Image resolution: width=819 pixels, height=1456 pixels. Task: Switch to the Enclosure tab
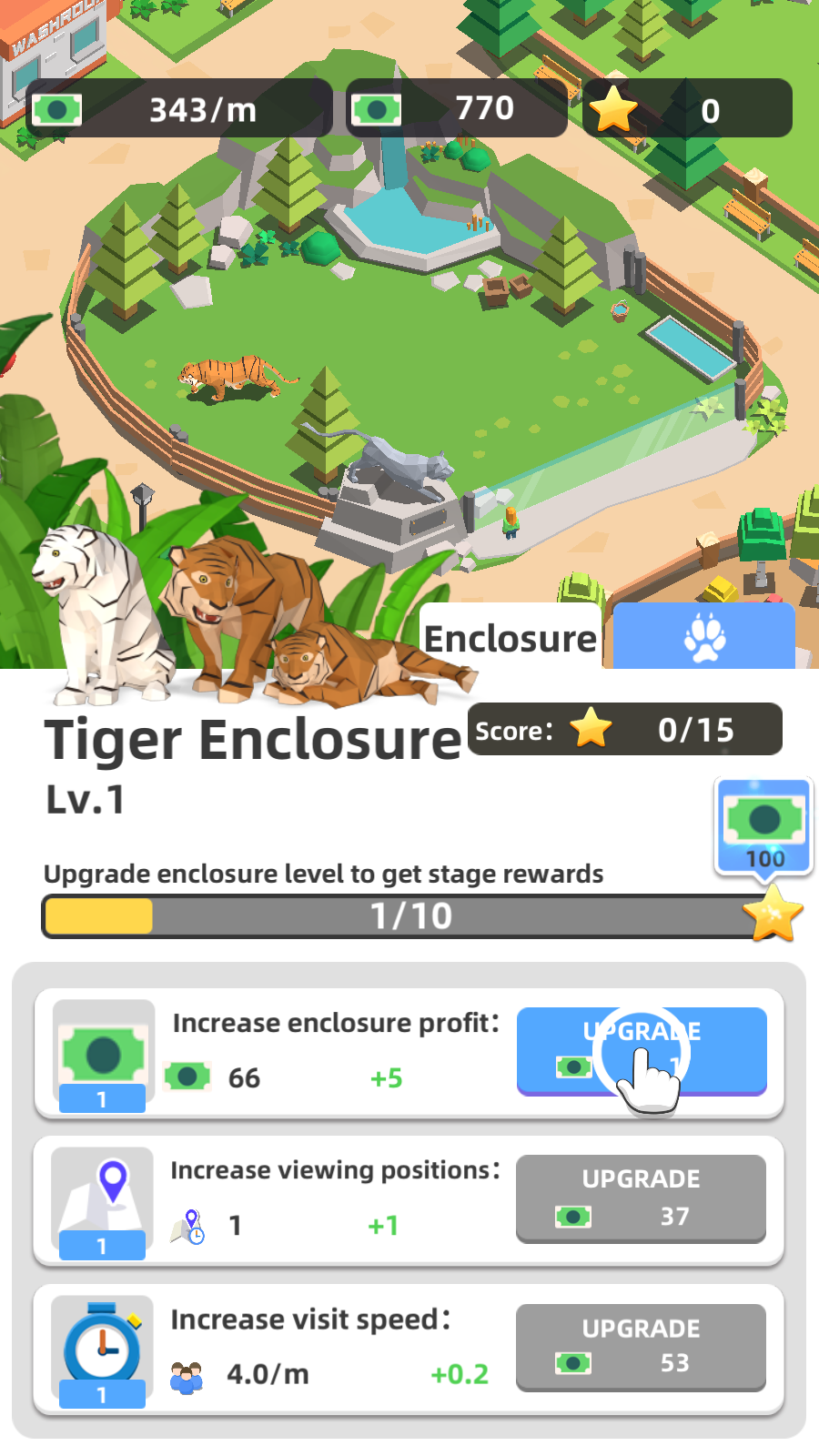(511, 638)
